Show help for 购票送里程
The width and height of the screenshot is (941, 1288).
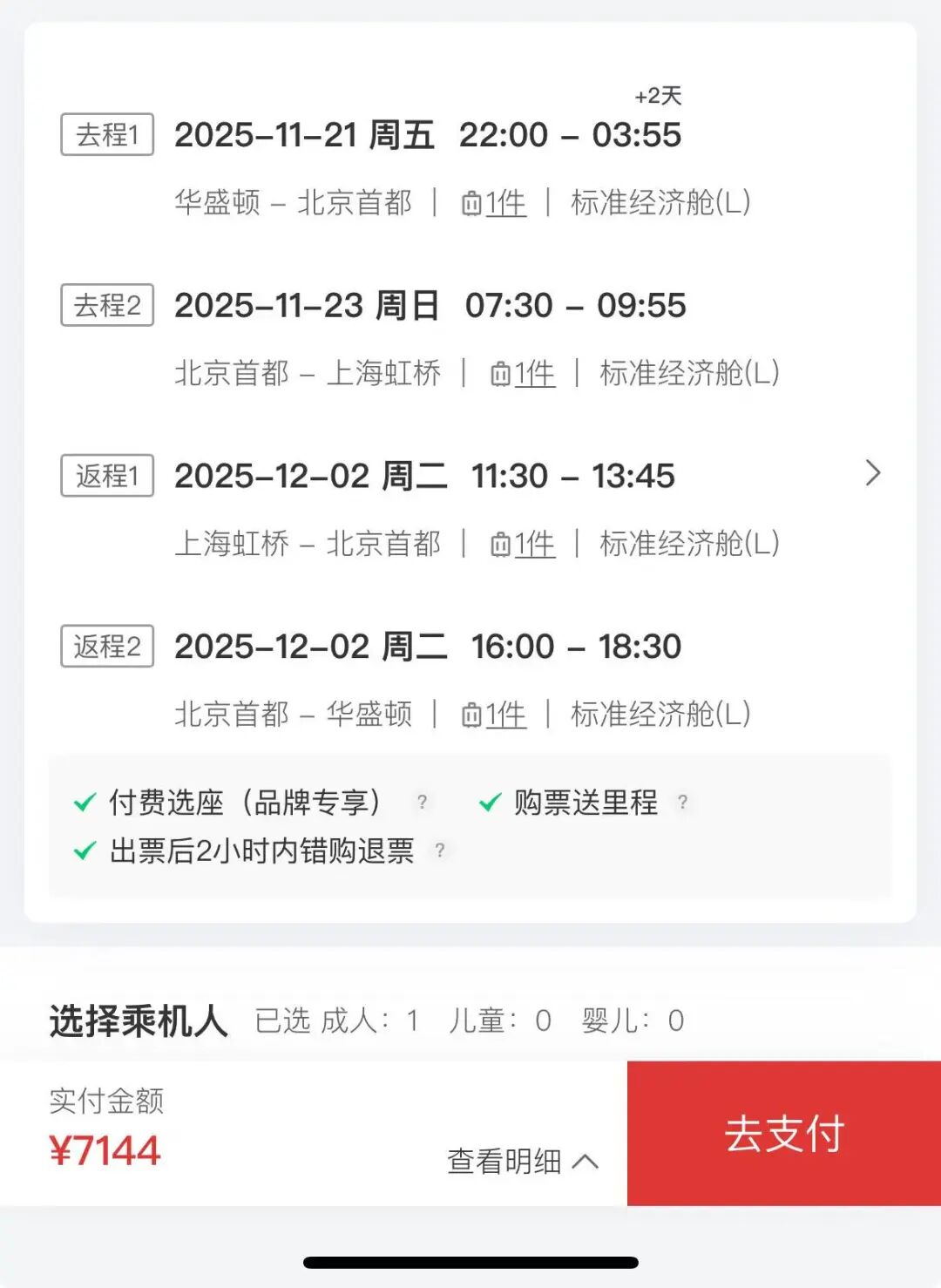tap(683, 802)
